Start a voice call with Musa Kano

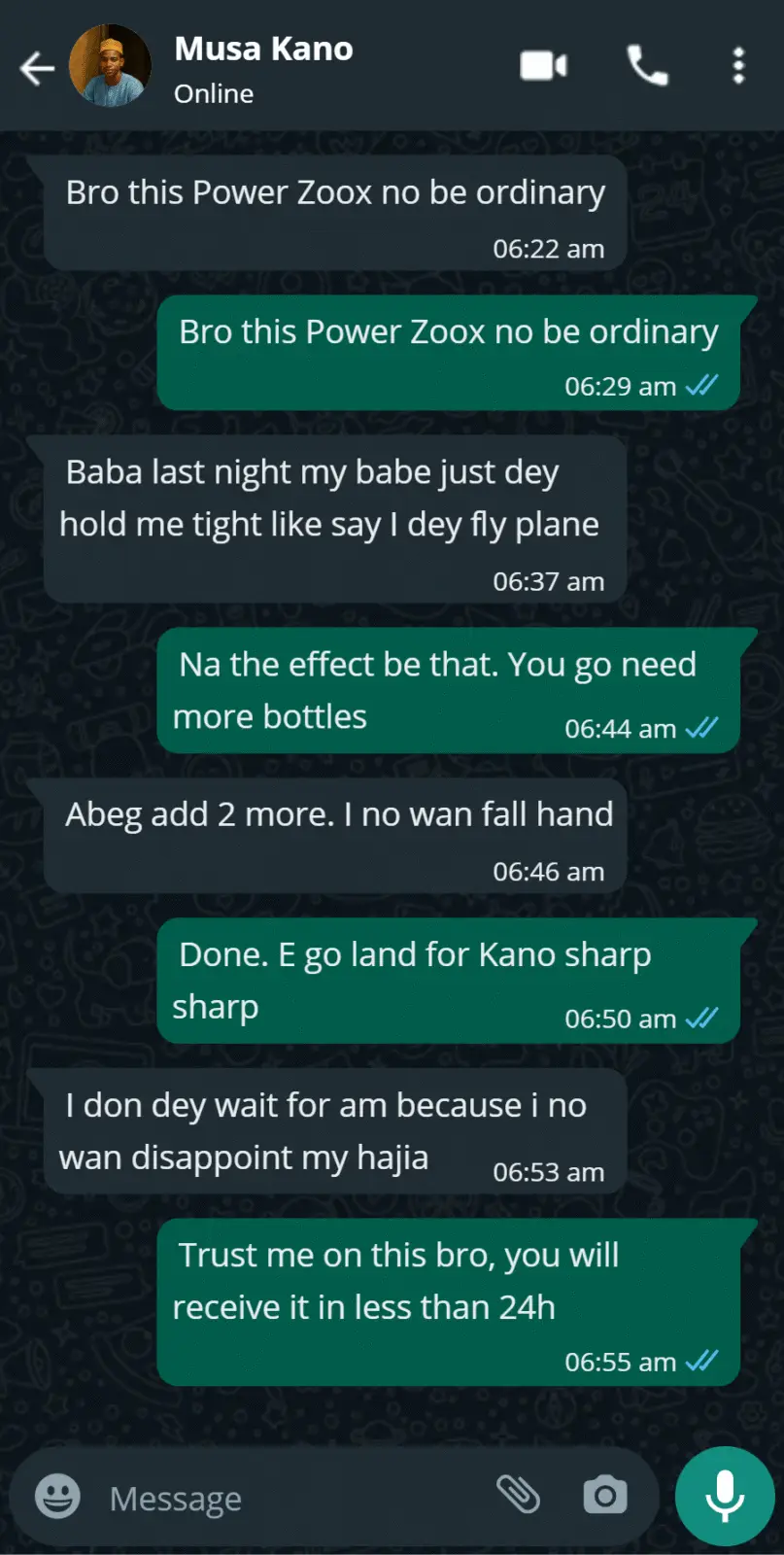pos(647,66)
